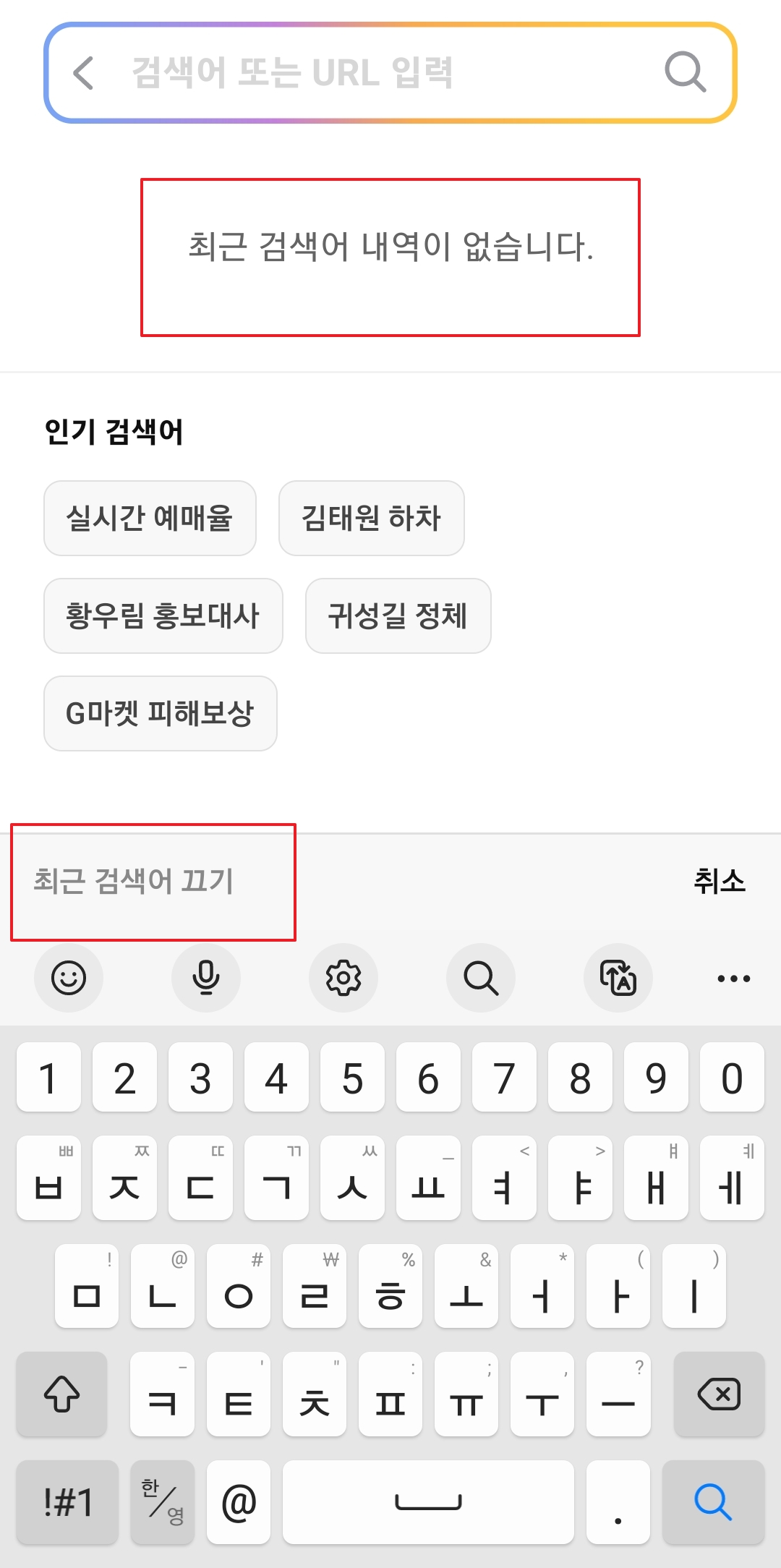This screenshot has height=1568, width=781.
Task: Open the emoji panel on the keyboard
Action: pos(69,978)
